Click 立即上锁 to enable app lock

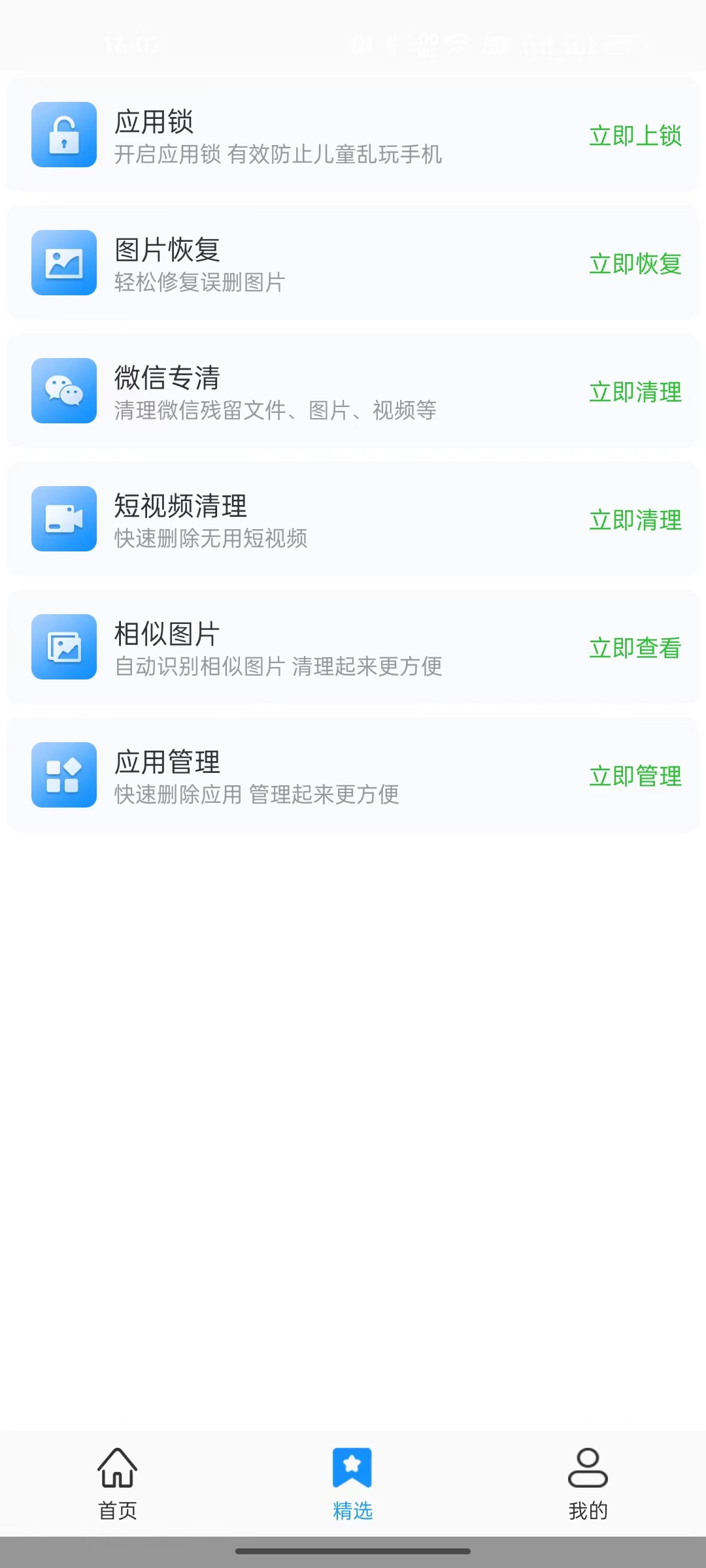pos(635,136)
